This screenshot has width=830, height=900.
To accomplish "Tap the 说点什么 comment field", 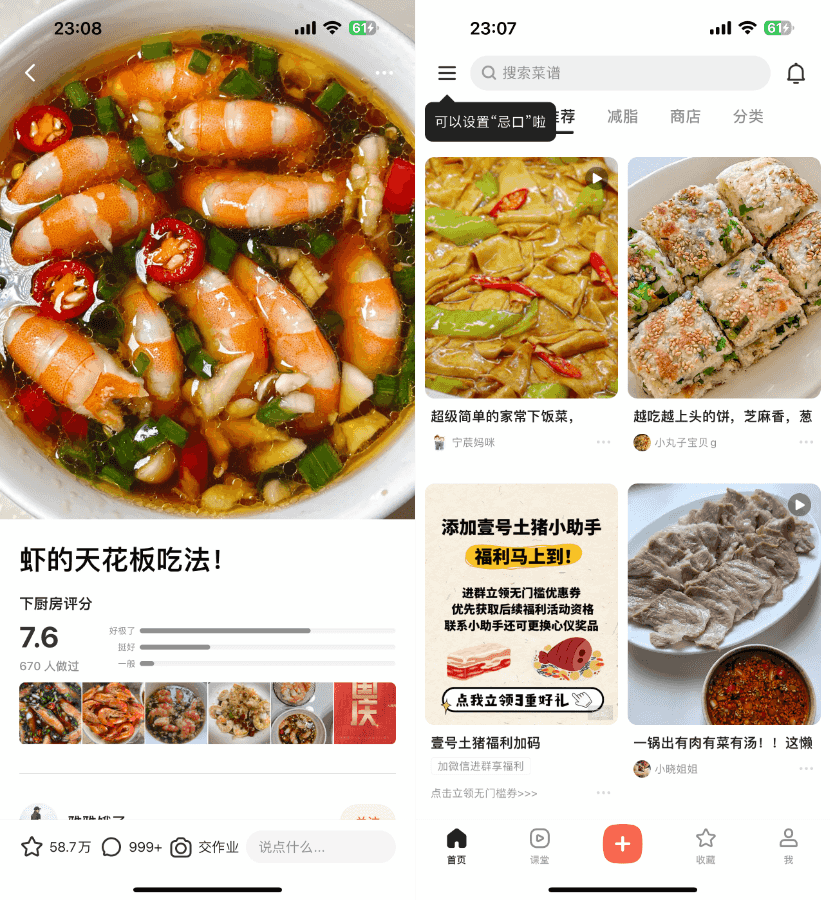I will 320,847.
